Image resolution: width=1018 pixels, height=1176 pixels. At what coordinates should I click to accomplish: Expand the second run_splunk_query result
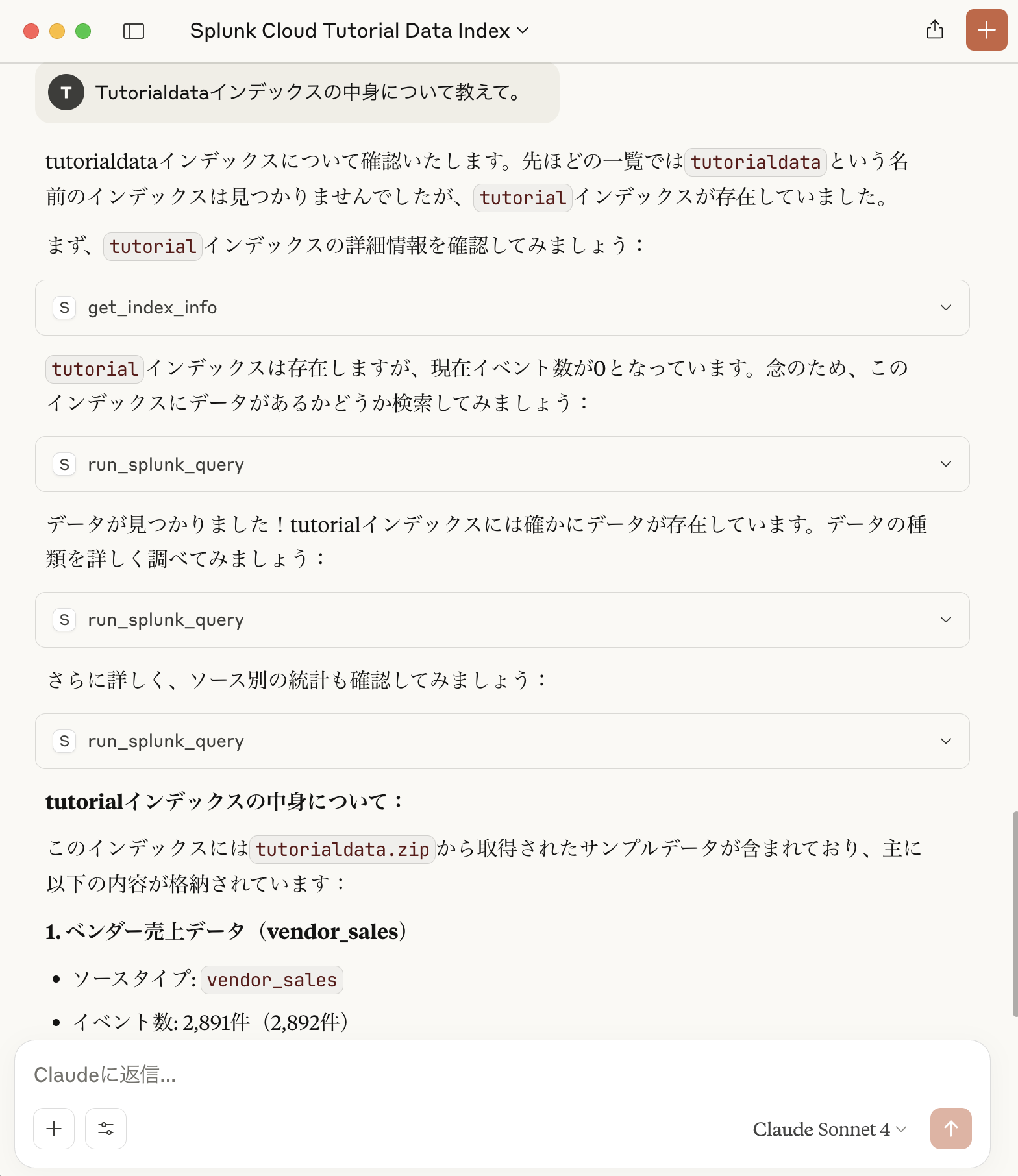click(x=945, y=620)
